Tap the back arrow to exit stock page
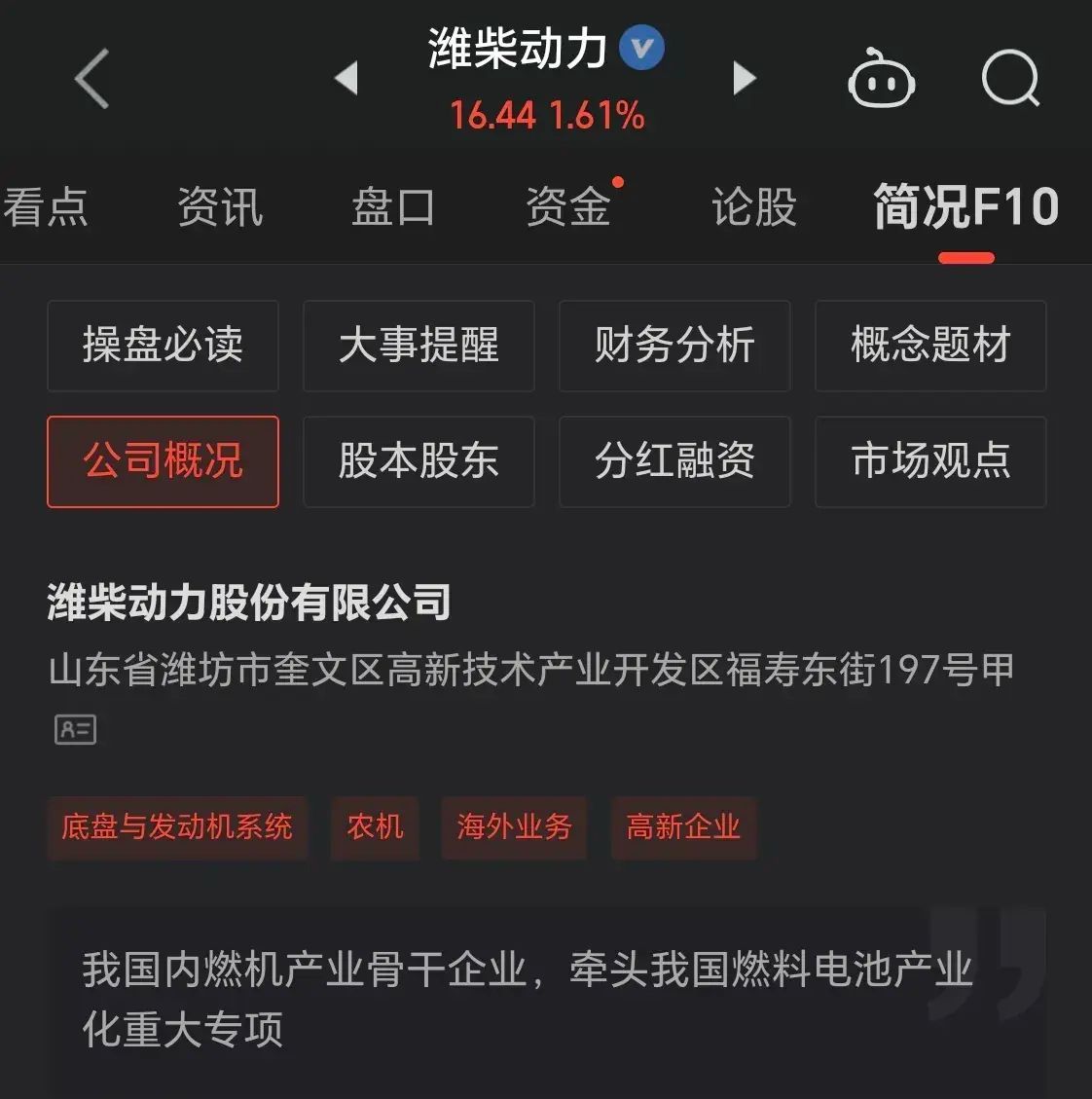 point(91,78)
